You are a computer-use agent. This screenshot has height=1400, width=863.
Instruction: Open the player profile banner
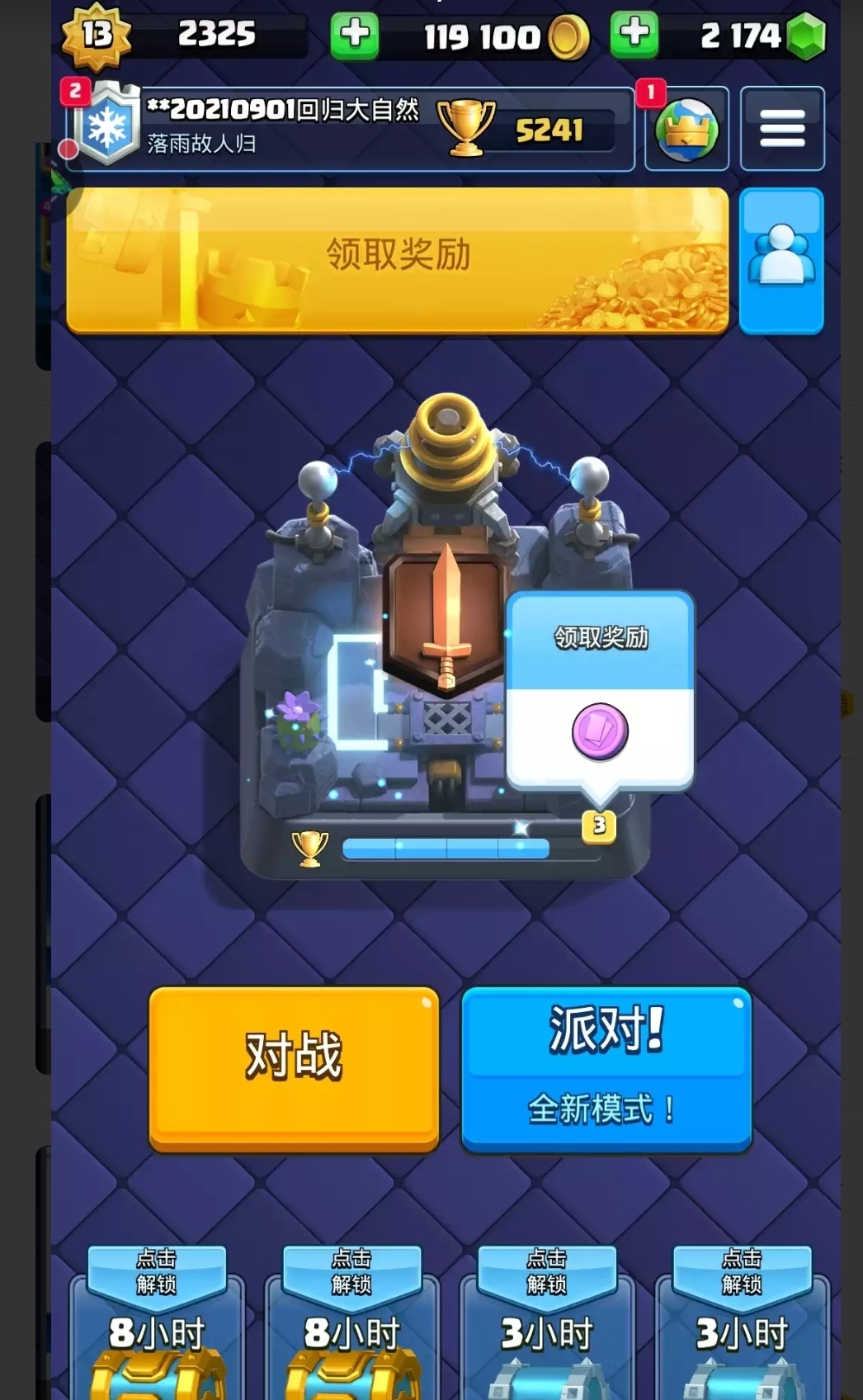[x=351, y=129]
